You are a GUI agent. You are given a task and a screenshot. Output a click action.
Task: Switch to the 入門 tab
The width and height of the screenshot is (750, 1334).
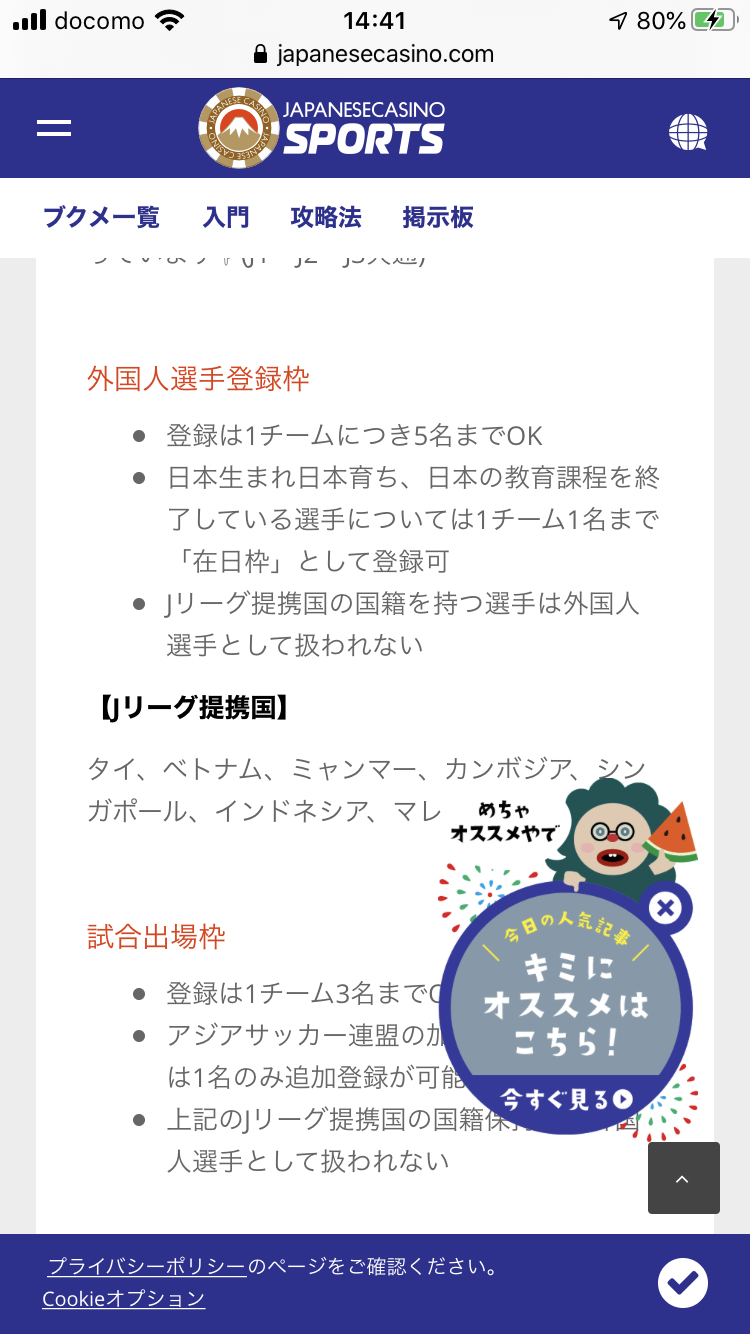[x=226, y=217]
